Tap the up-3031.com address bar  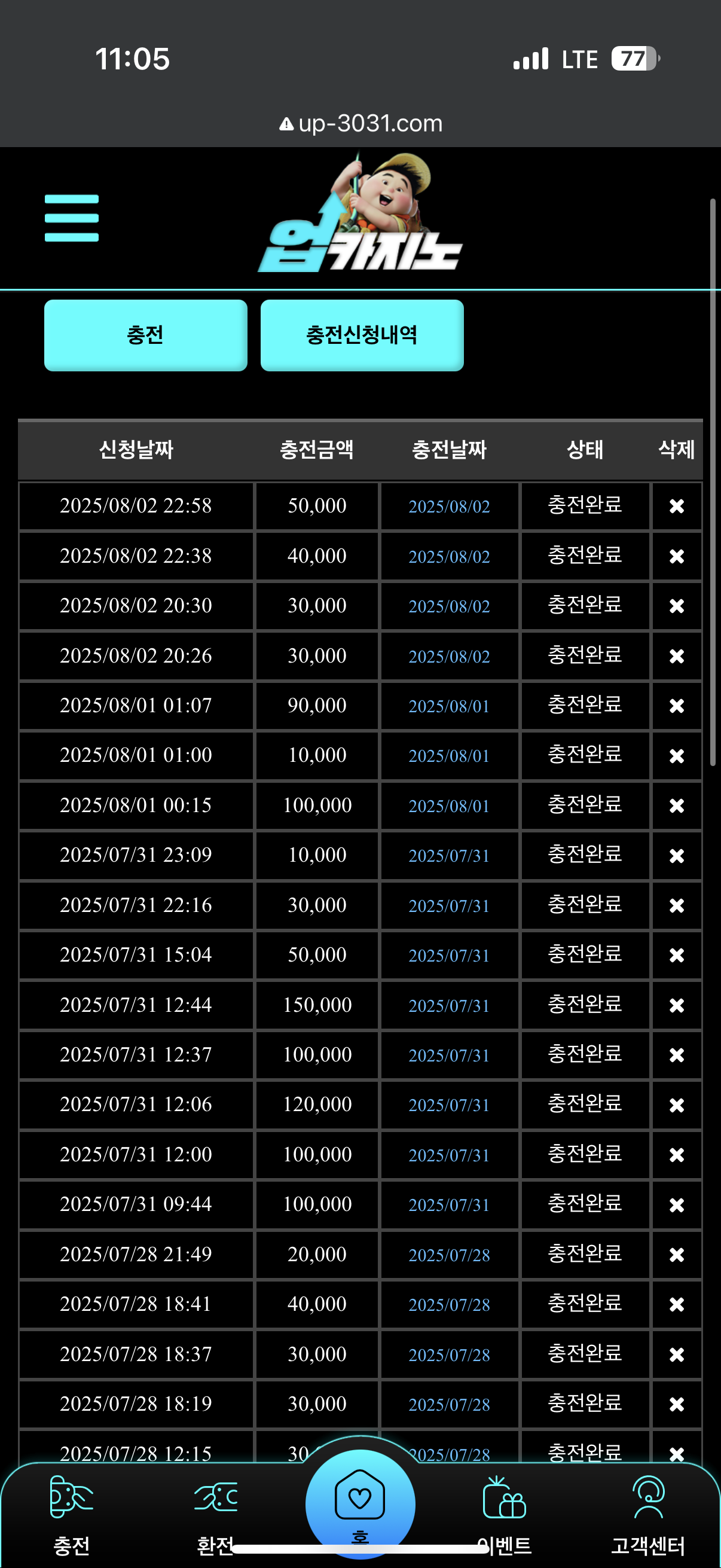(360, 124)
